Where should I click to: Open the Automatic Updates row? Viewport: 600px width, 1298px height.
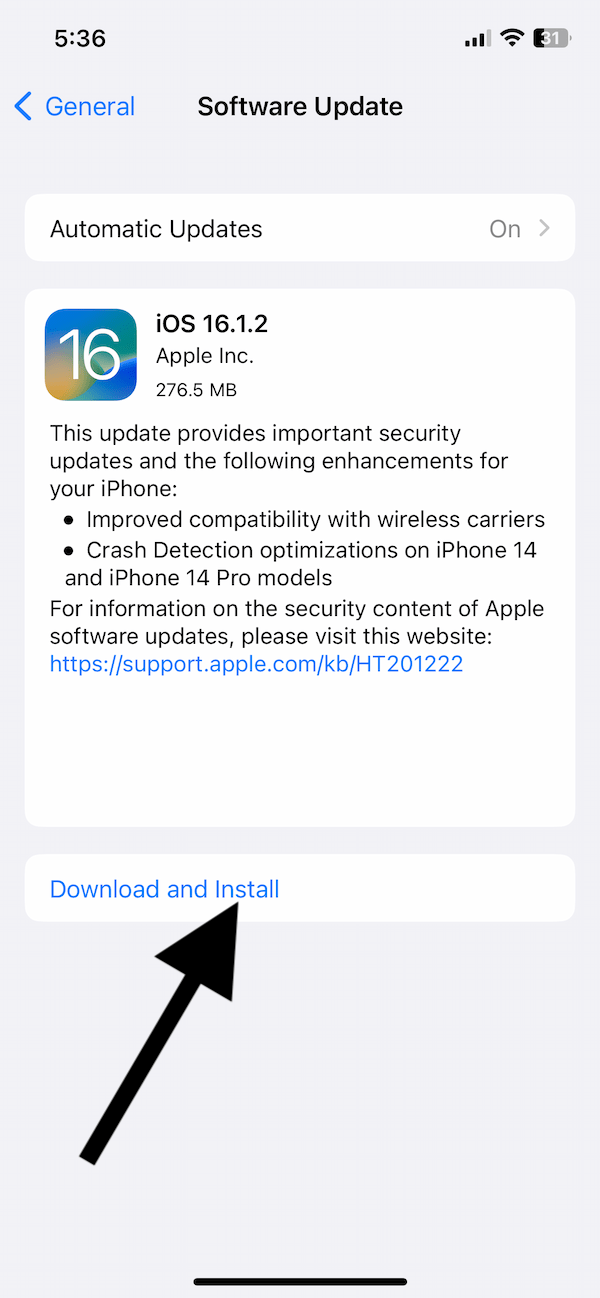pyautogui.click(x=300, y=228)
